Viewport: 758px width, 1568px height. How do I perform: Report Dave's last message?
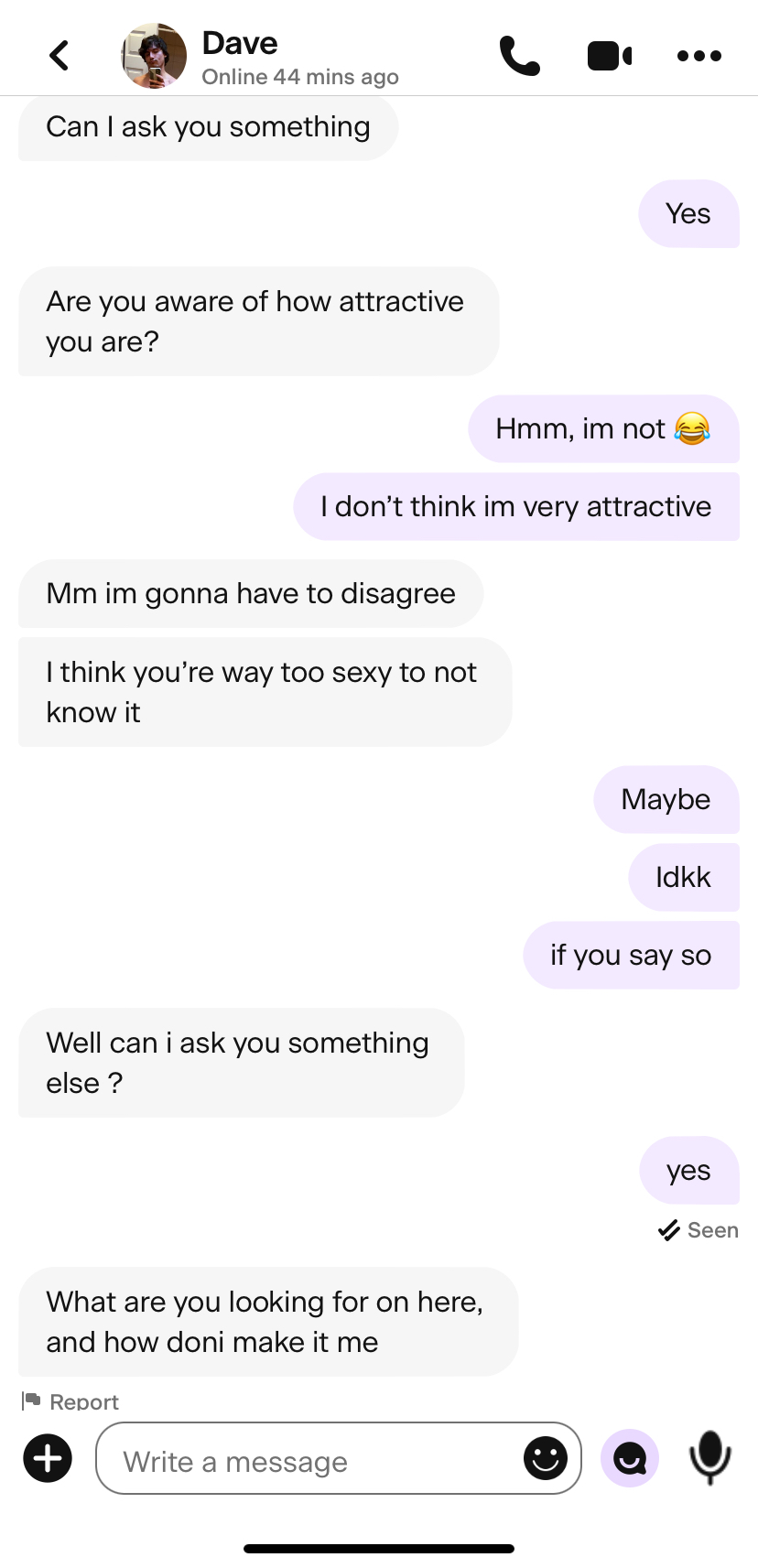[71, 1400]
